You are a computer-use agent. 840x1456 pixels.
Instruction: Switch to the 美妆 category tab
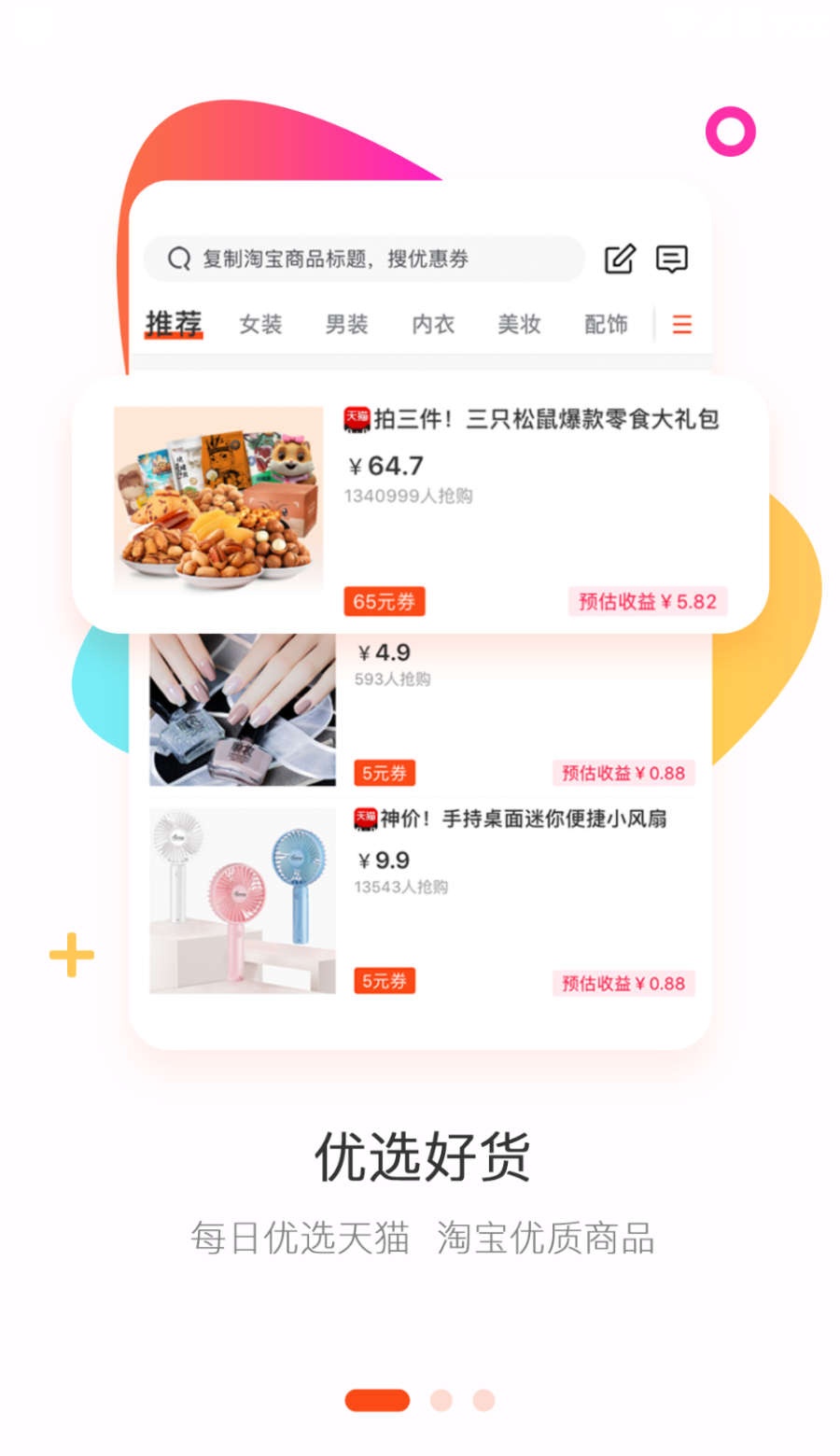519,324
